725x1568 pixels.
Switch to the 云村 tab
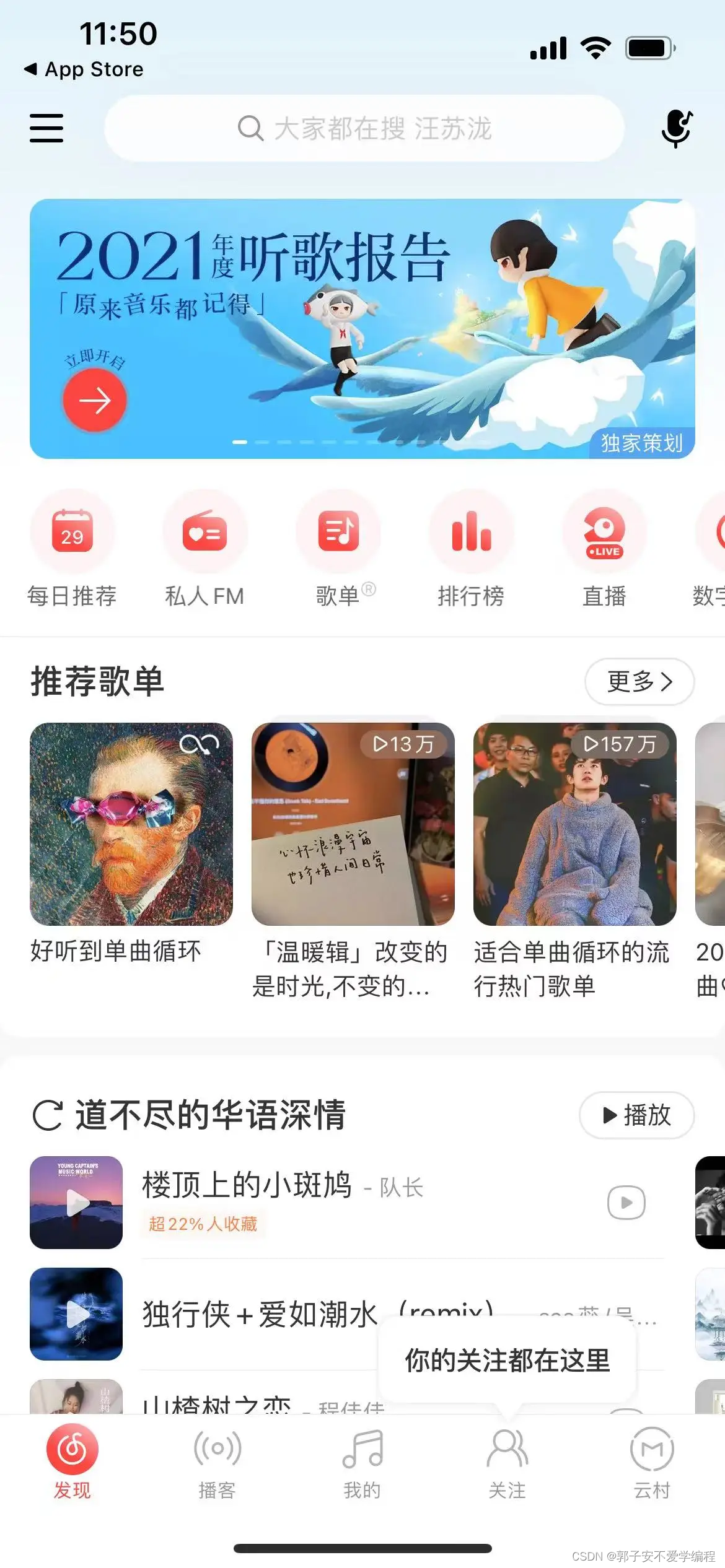pyautogui.click(x=652, y=1464)
